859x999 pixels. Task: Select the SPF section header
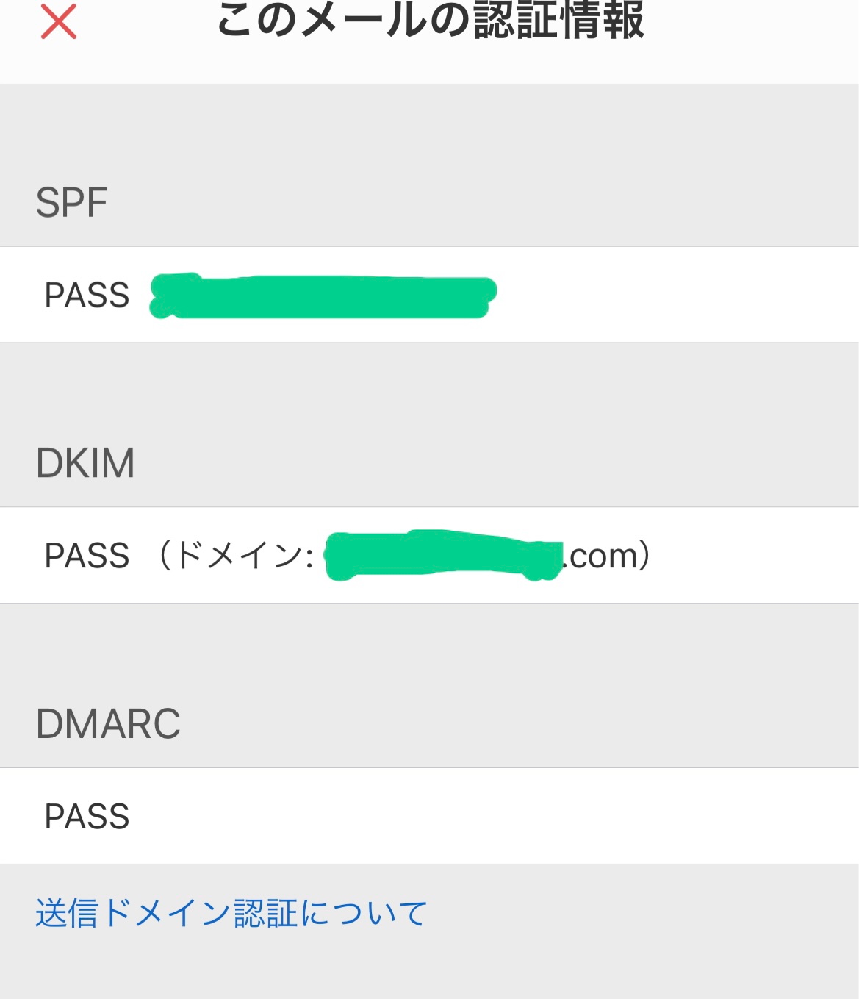72,203
